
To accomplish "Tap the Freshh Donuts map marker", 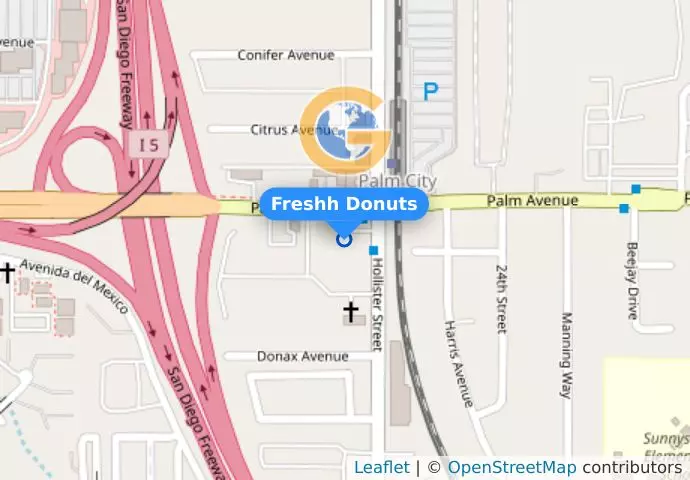I will (344, 239).
